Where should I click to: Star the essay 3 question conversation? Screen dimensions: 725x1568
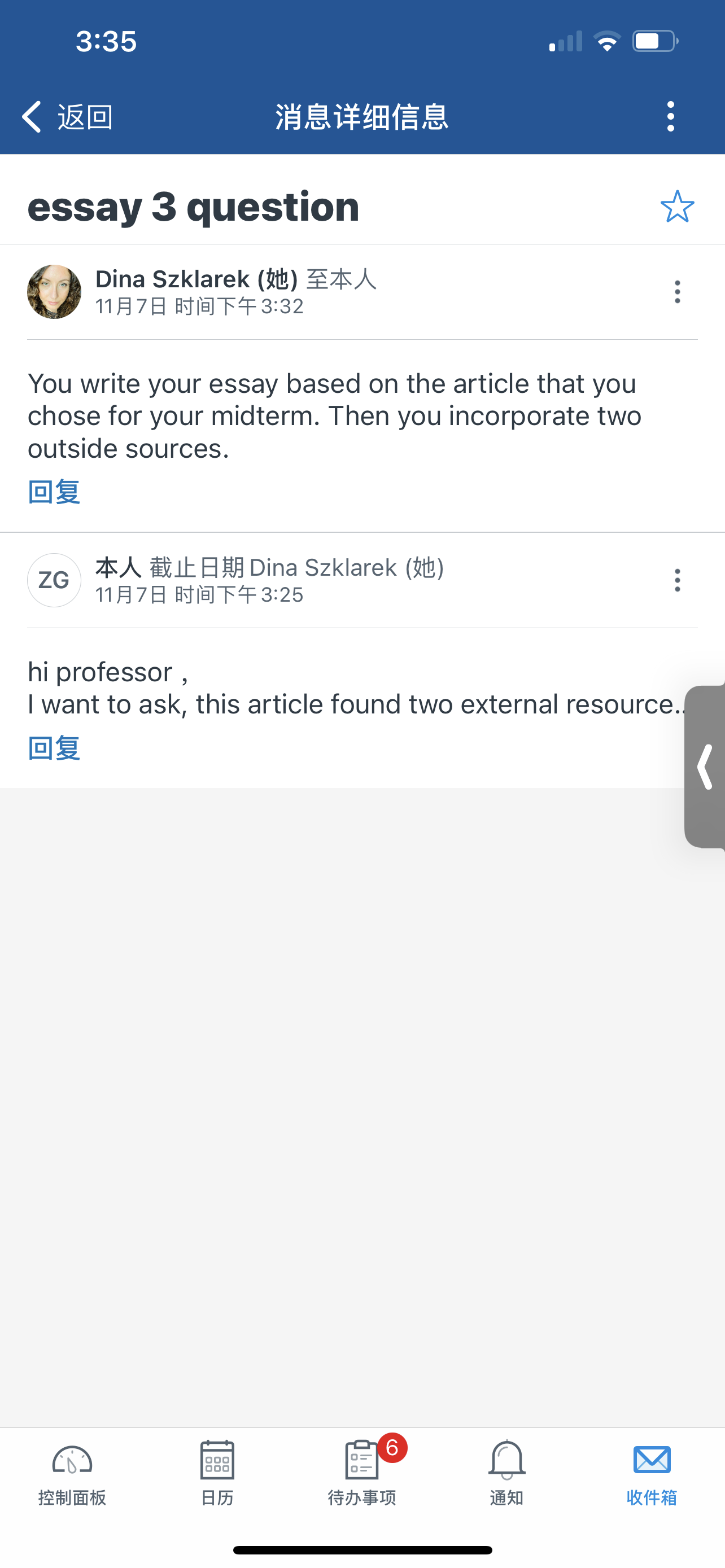[x=677, y=207]
